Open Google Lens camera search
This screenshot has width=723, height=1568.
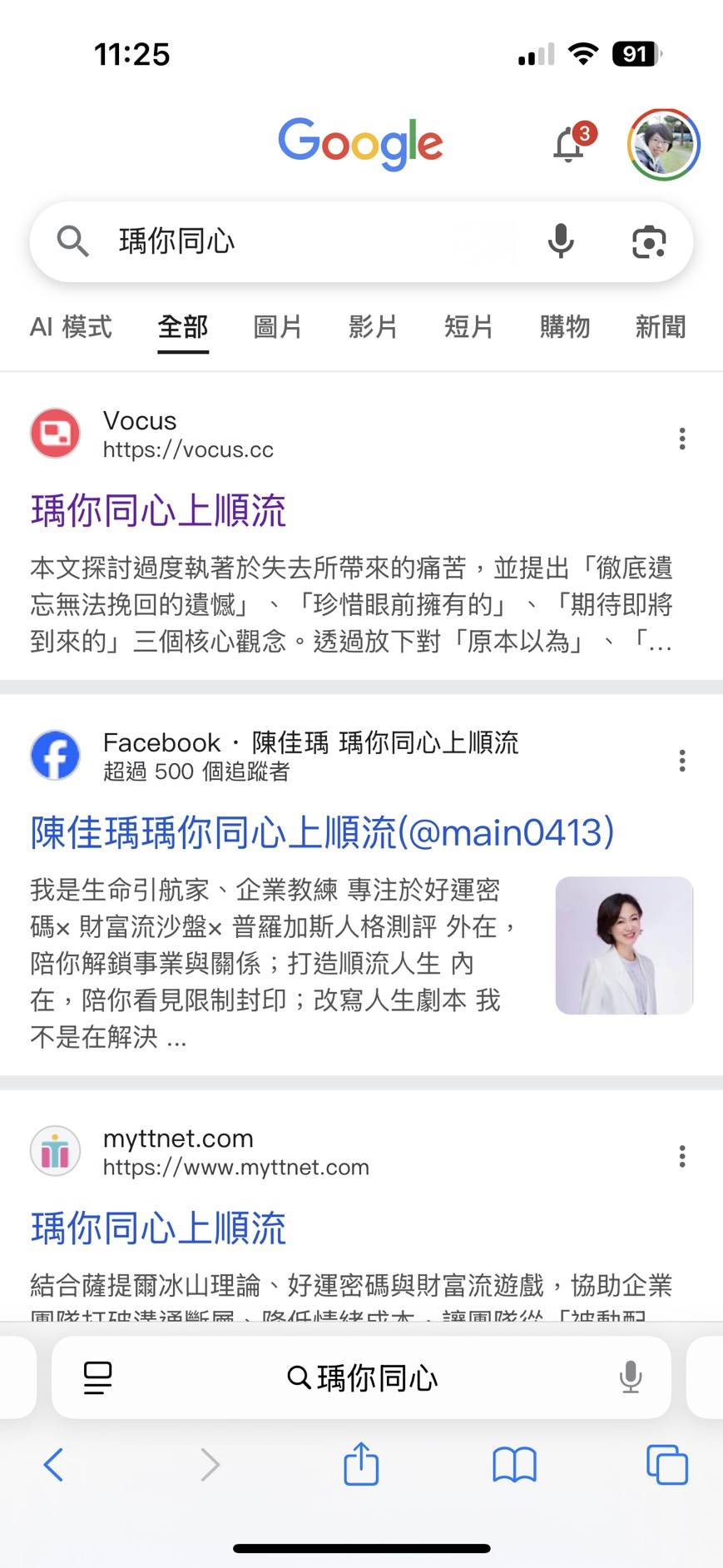point(649,242)
